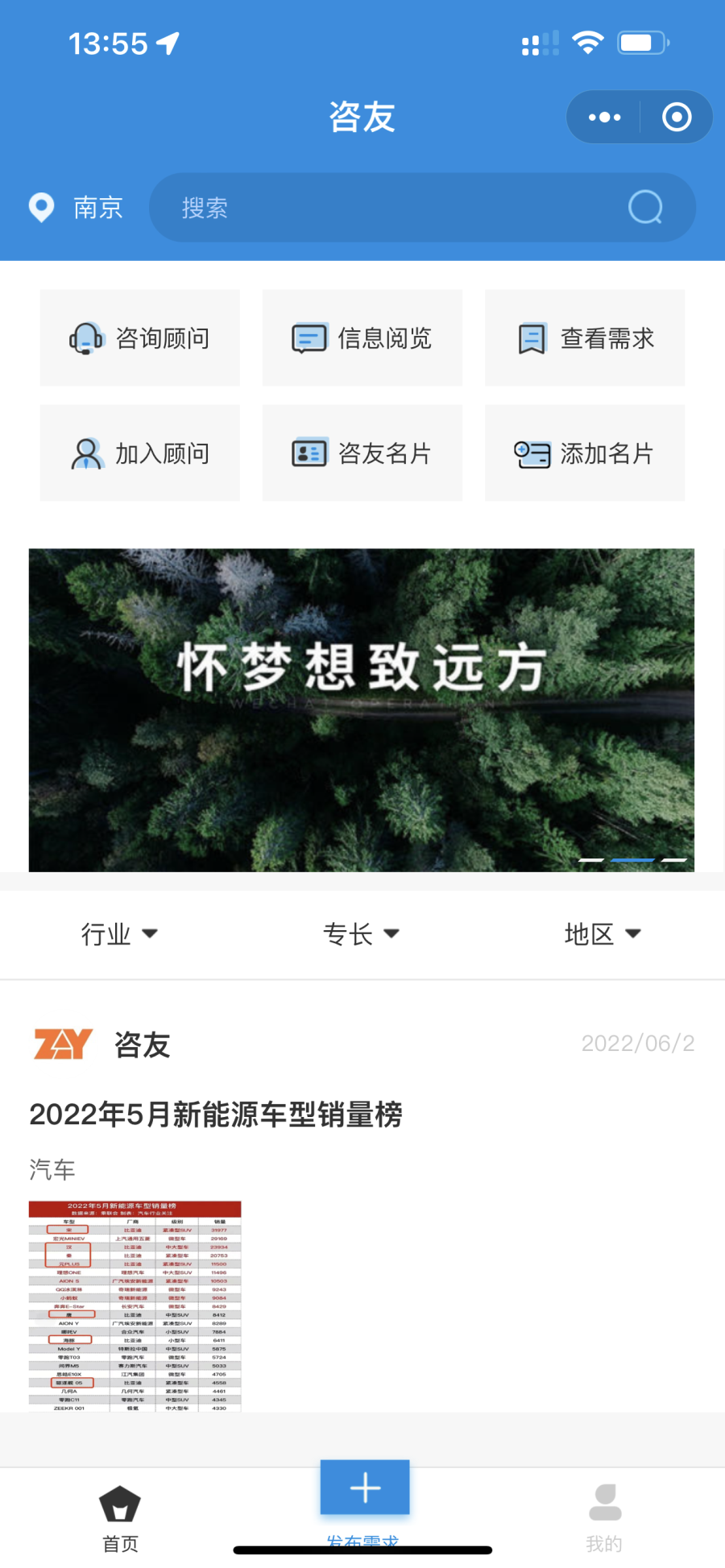The image size is (725, 1568).
Task: View the sales ranking table image
Action: (135, 1305)
